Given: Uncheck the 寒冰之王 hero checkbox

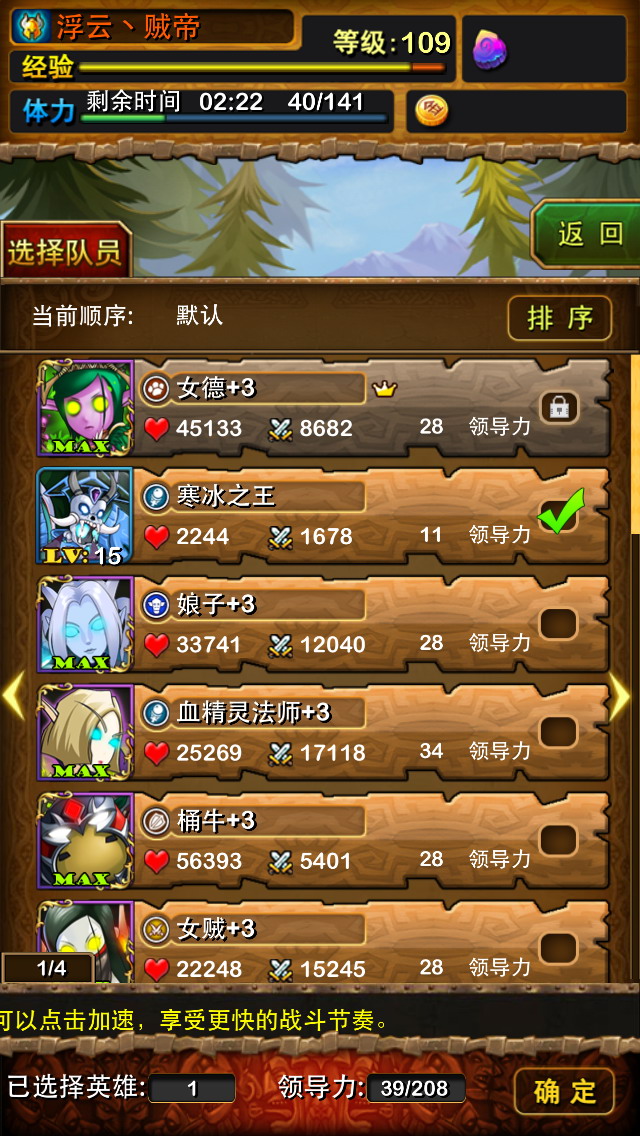Looking at the screenshot, I should [x=558, y=516].
